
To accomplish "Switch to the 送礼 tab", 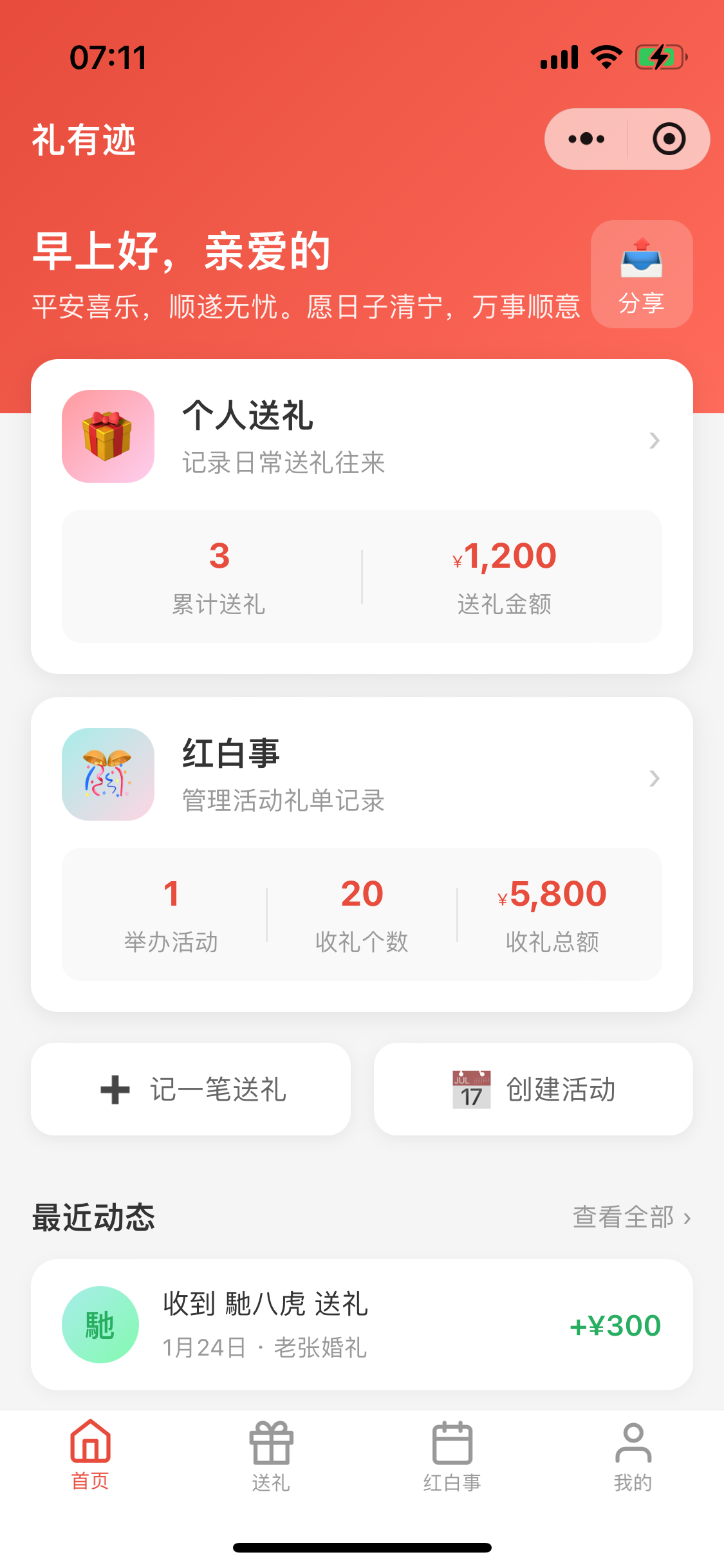I will click(x=271, y=1455).
